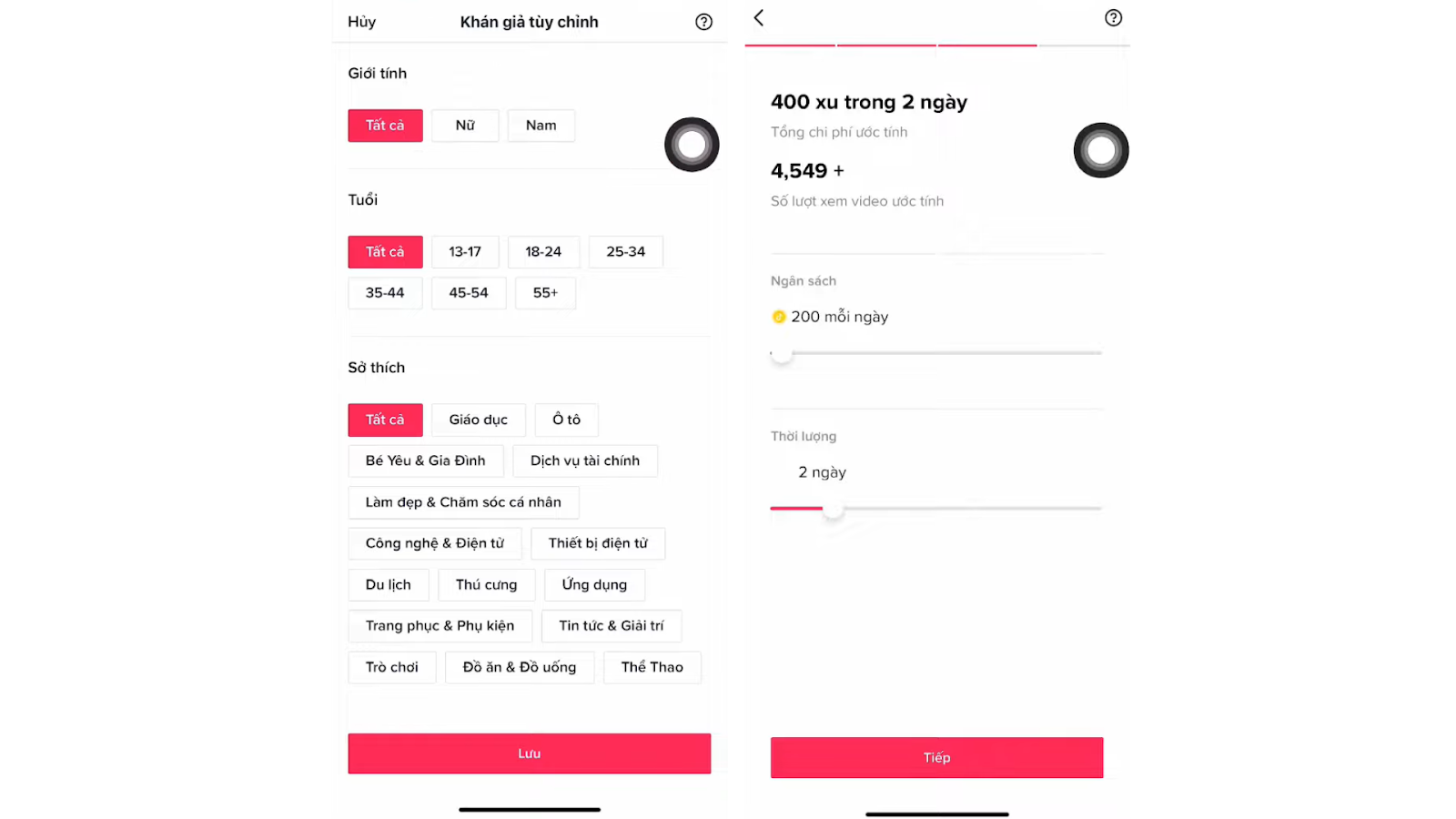Pick Tin tức & Giải trí
1456x819 pixels.
pyautogui.click(x=611, y=626)
